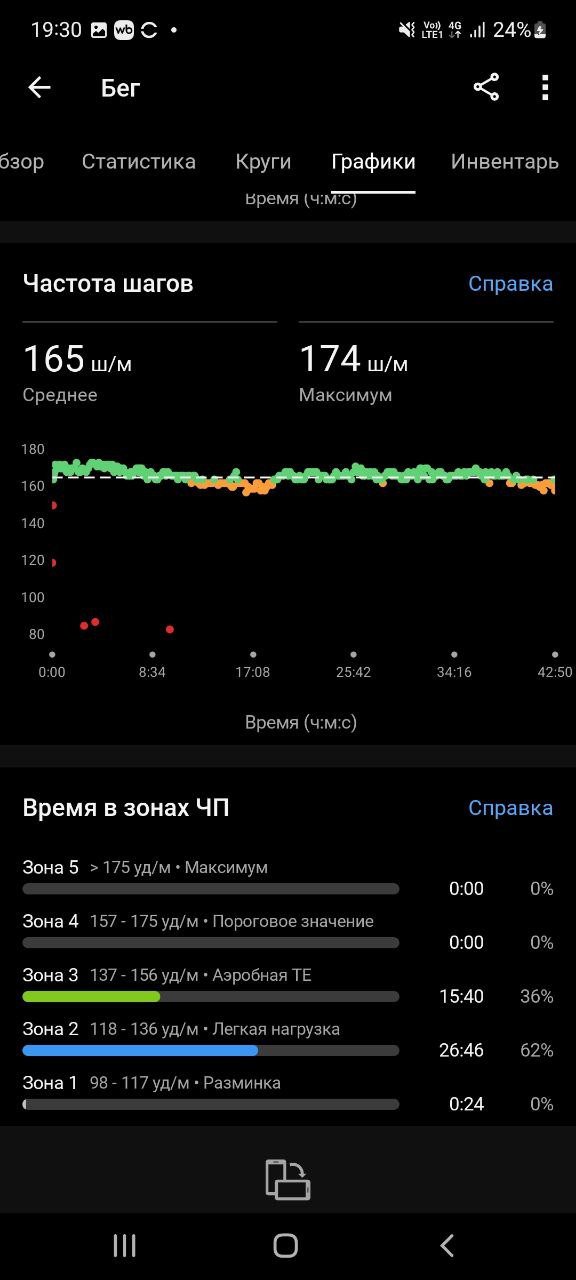Share this running activity

pyautogui.click(x=486, y=88)
